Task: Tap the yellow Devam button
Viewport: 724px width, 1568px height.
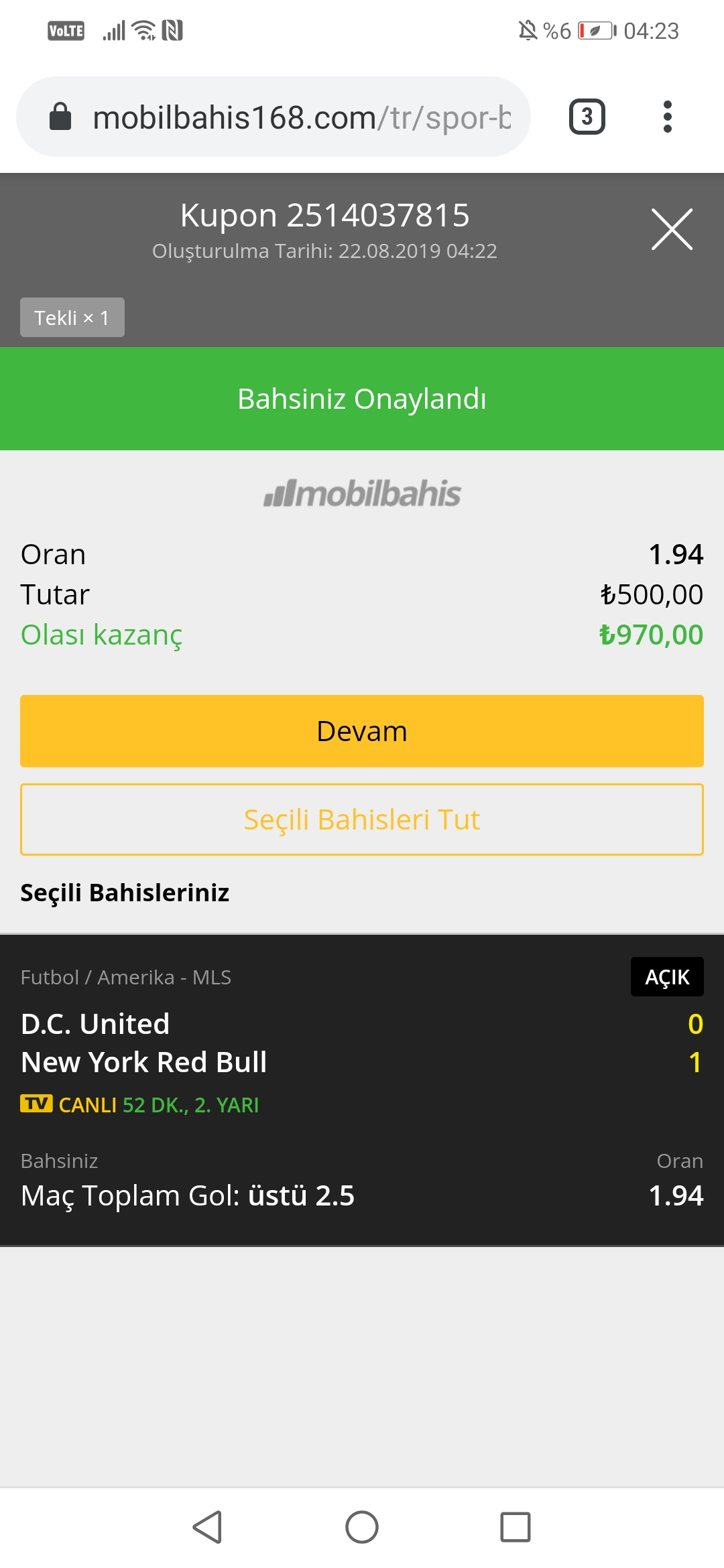Action: click(x=362, y=731)
